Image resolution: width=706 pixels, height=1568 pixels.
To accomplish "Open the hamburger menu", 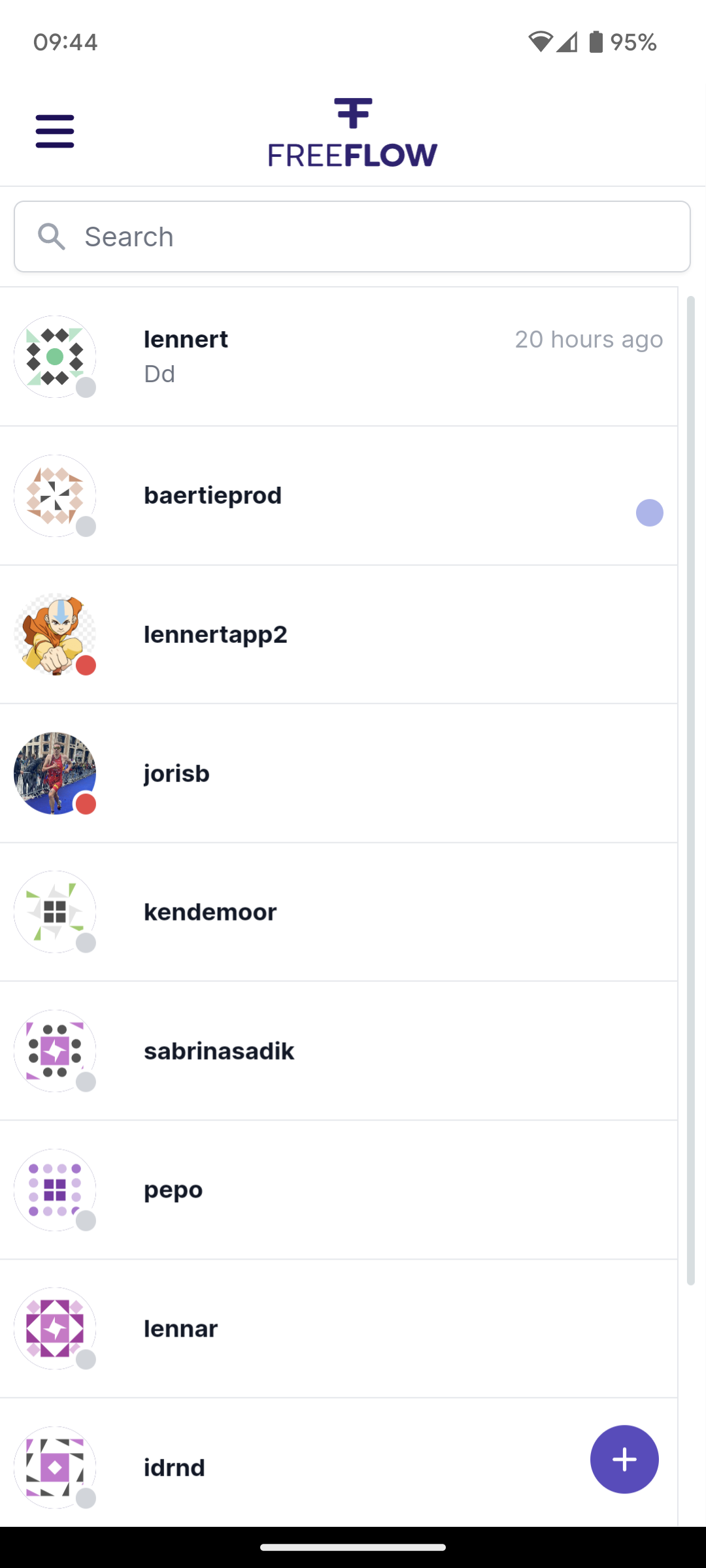I will tap(55, 131).
